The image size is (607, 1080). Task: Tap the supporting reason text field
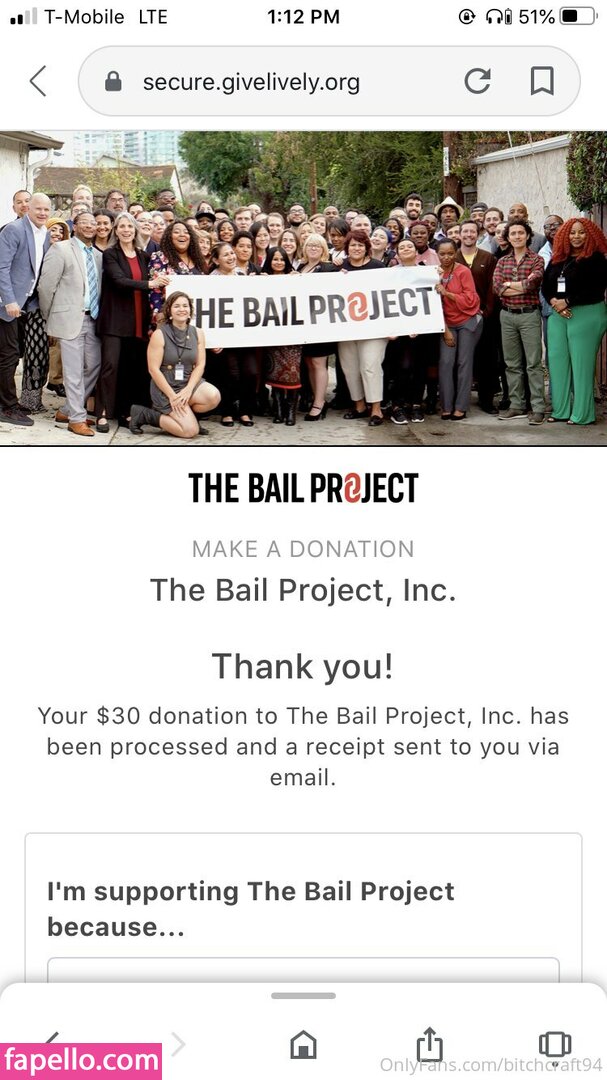[302, 971]
